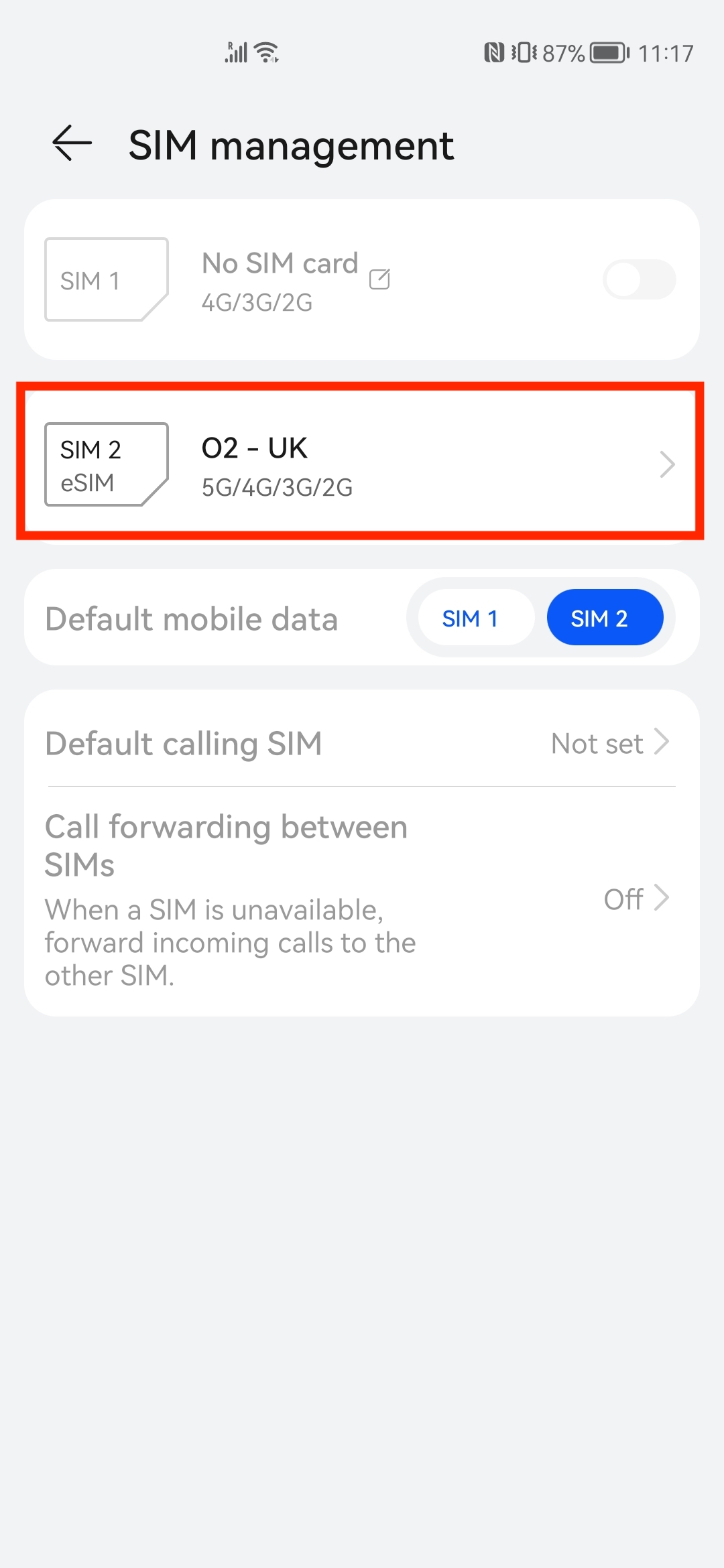
Task: Open Default calling SIM setting
Action: [x=362, y=743]
